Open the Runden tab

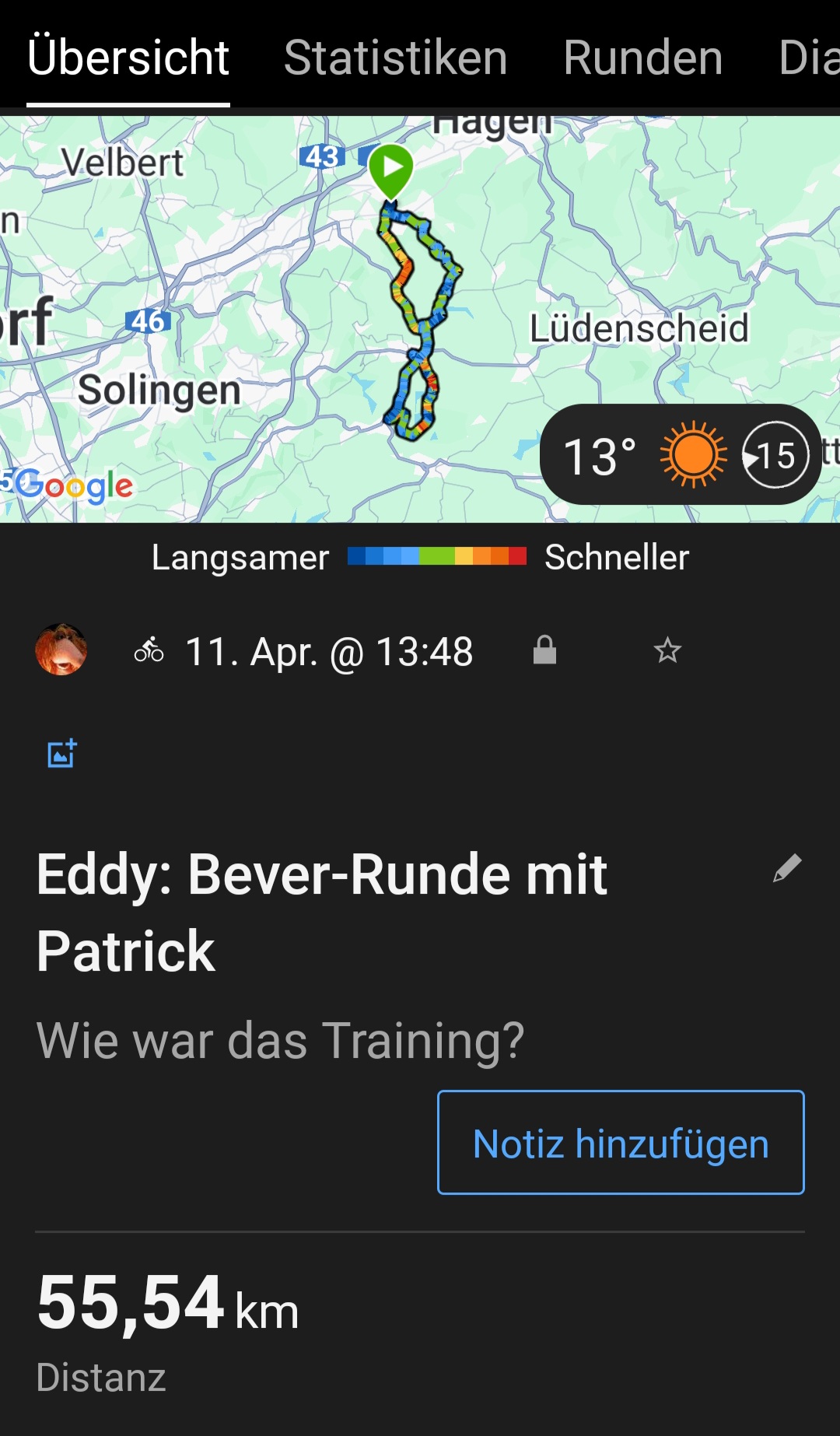tap(643, 58)
